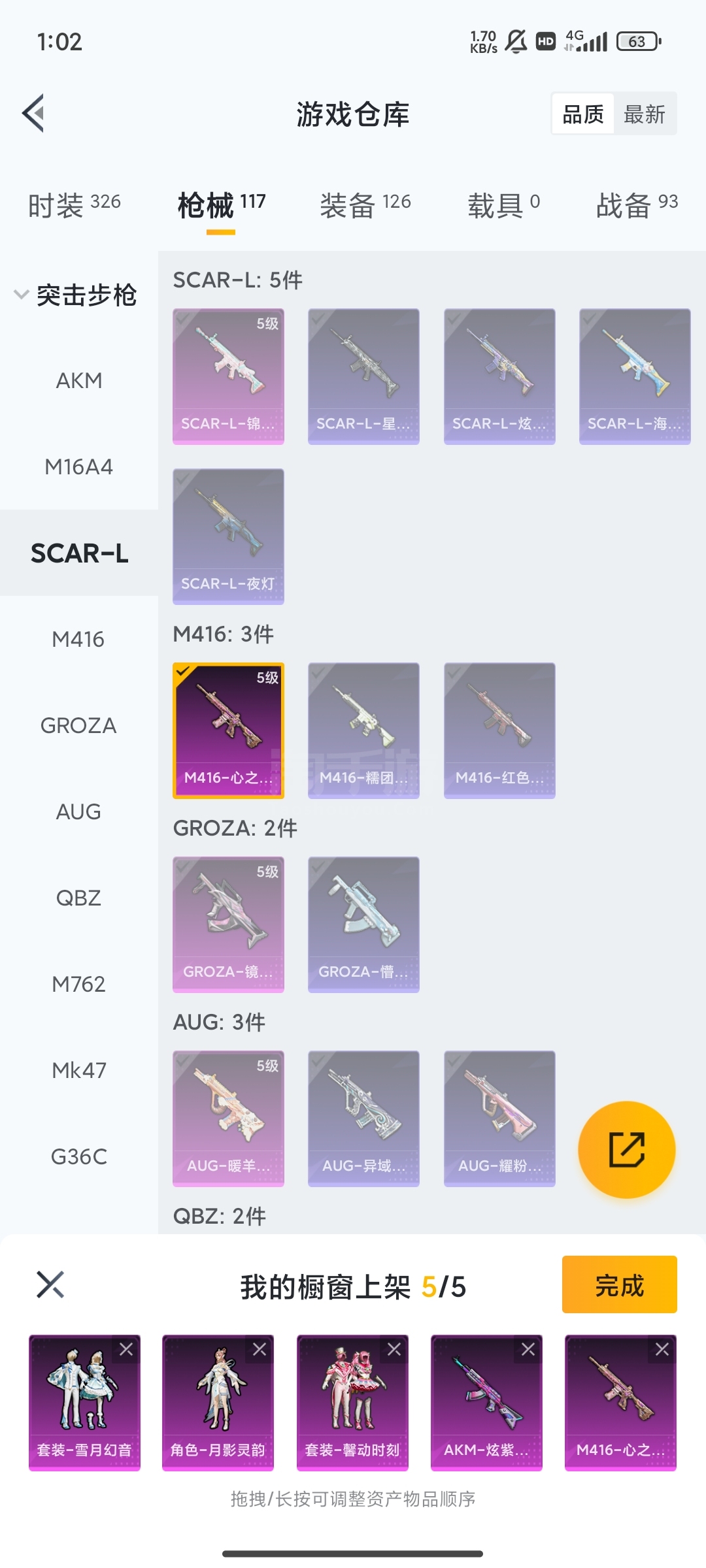Switch to the 装备 126 tab
Screen dimensions: 706x1568
click(x=365, y=204)
